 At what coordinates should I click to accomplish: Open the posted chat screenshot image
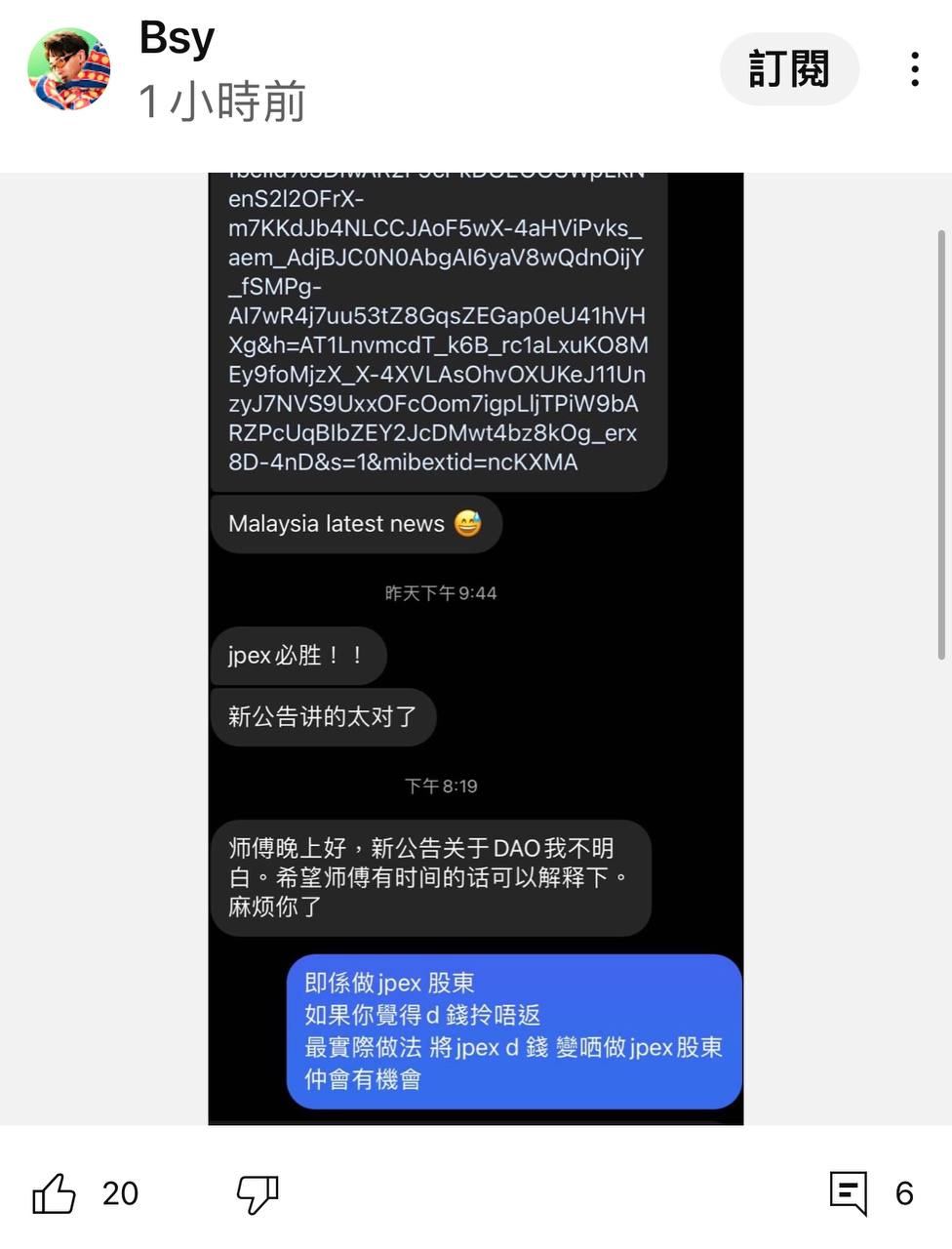(x=476, y=648)
